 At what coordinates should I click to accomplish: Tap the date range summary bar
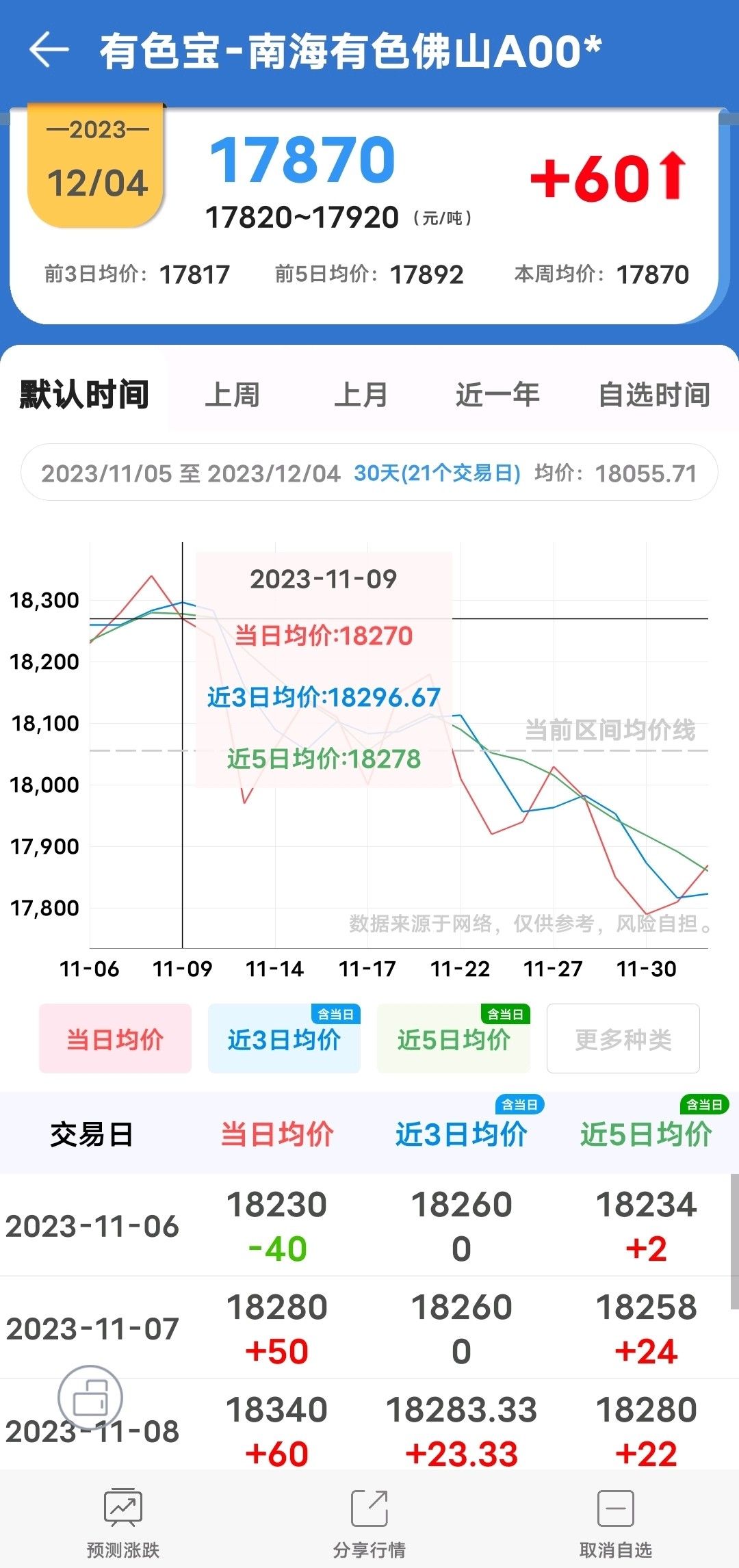369,473
